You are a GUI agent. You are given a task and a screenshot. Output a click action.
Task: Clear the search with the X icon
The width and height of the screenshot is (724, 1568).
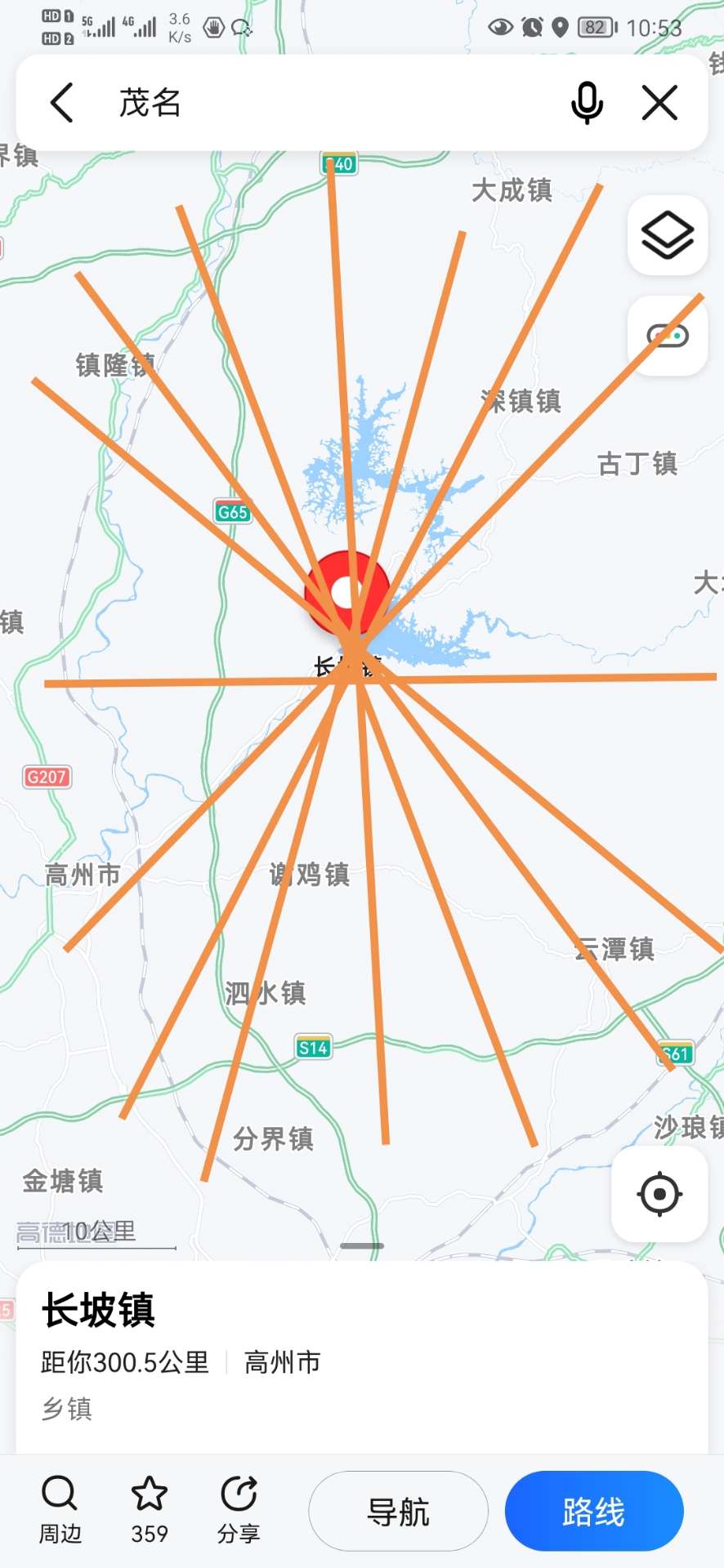point(659,103)
